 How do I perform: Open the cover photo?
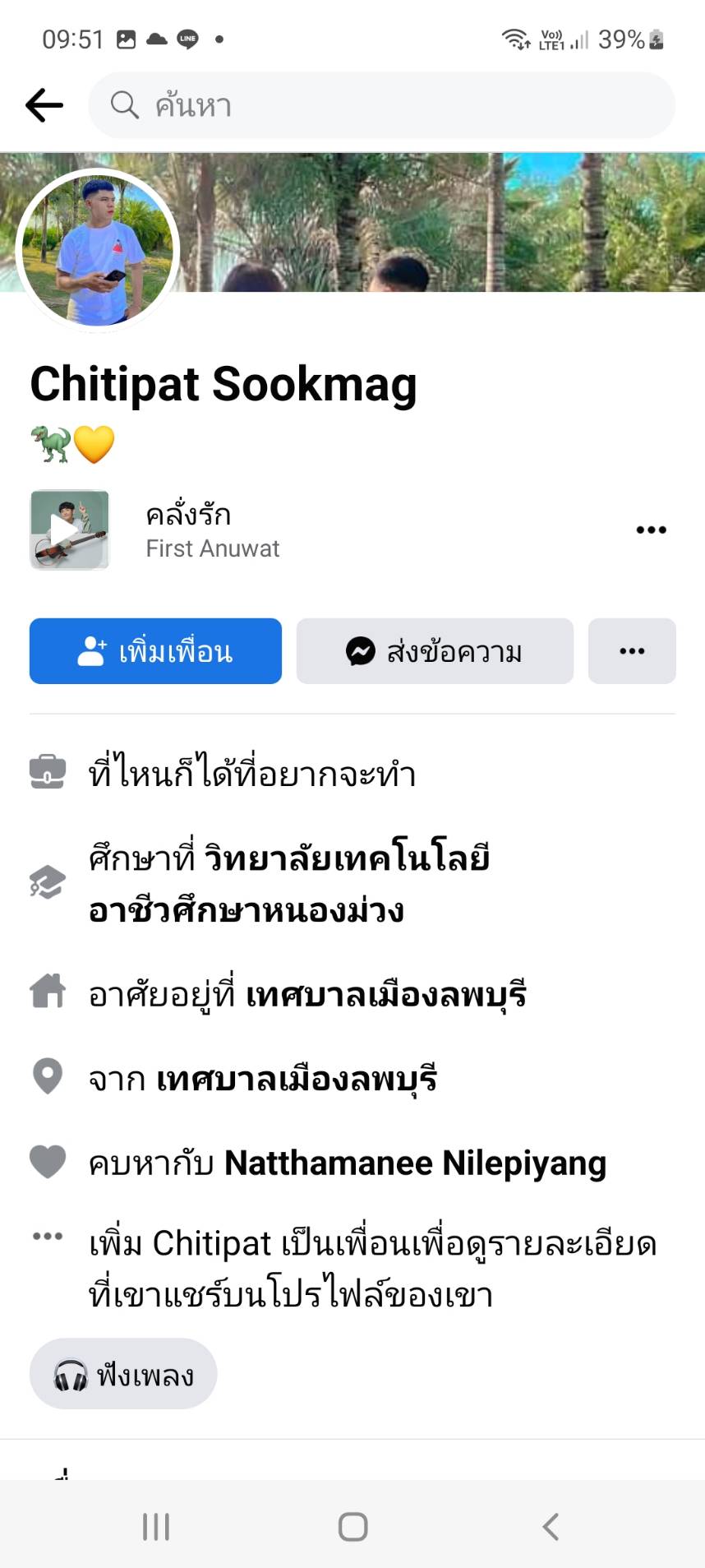[x=444, y=220]
